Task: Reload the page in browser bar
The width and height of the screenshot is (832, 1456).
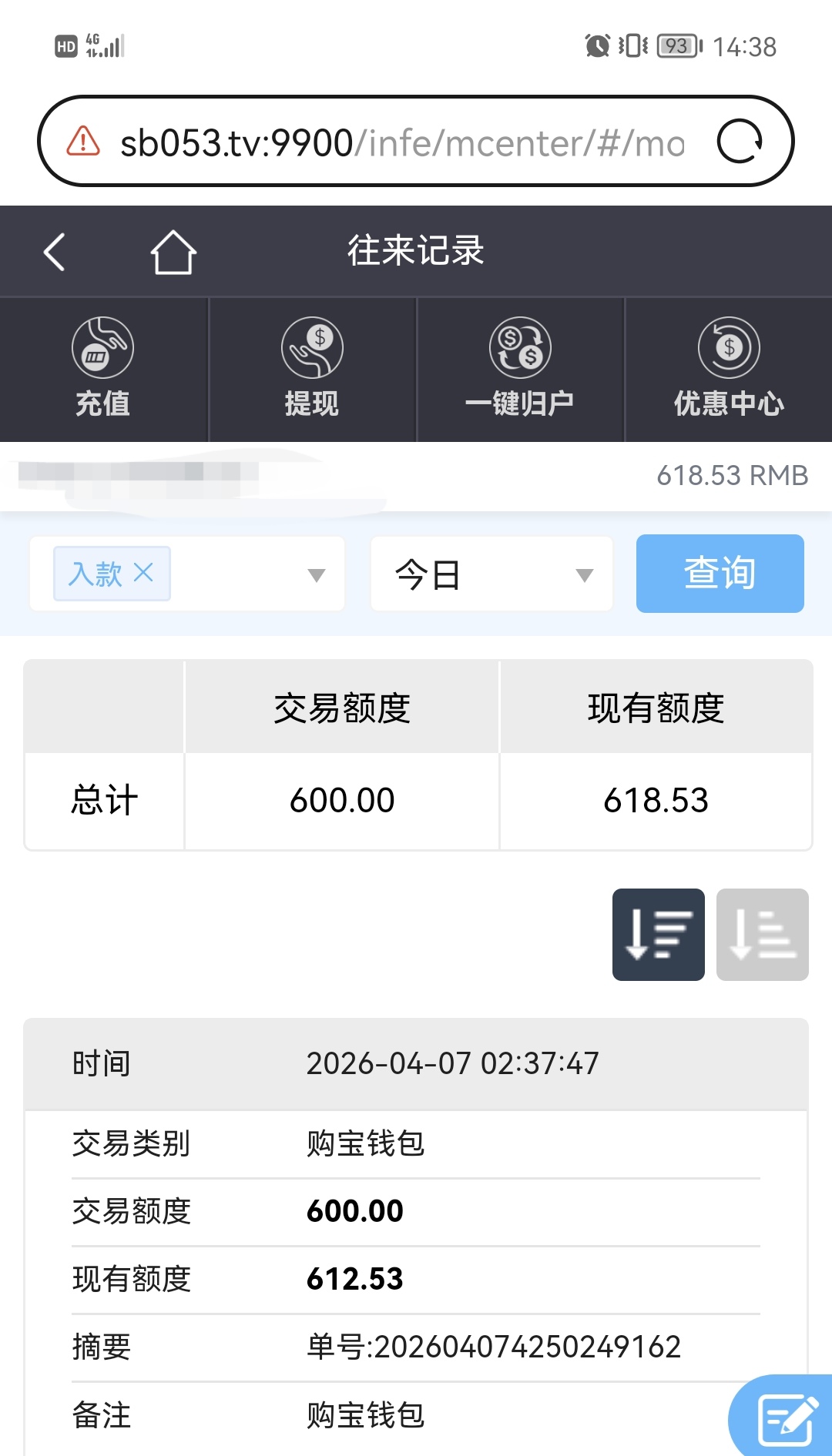Action: tap(740, 142)
